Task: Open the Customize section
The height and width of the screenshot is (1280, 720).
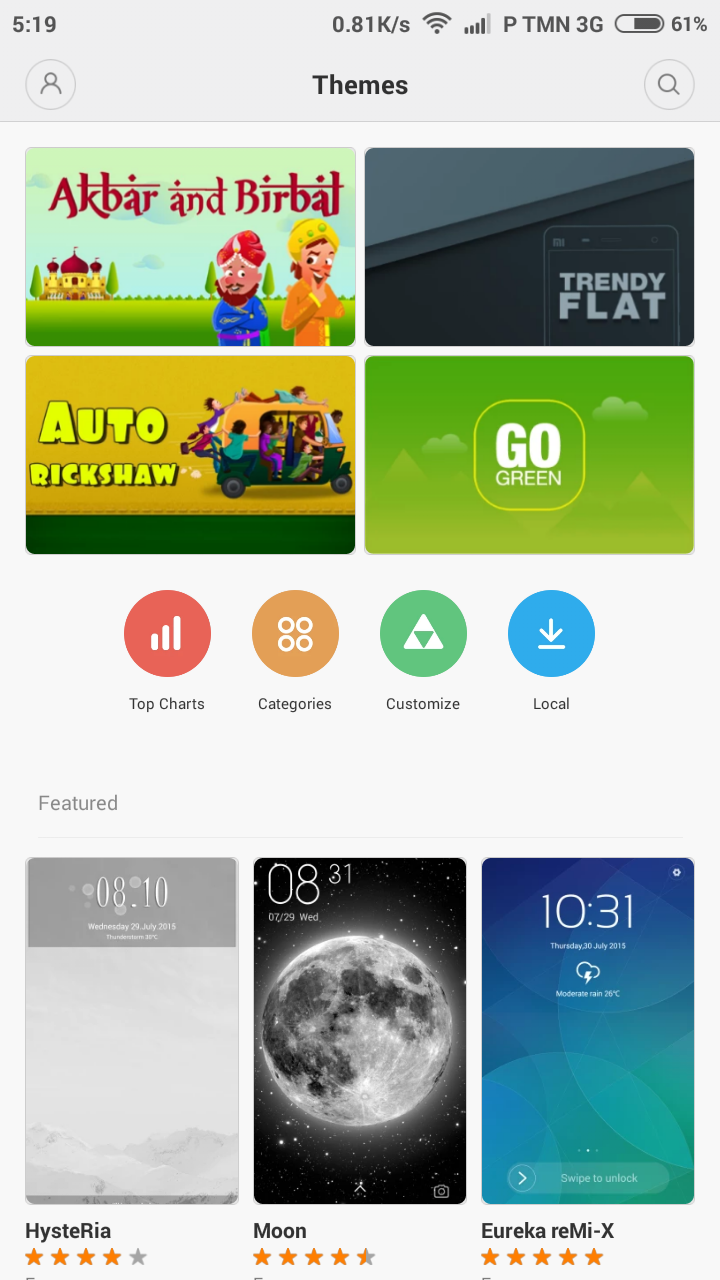Action: [423, 634]
